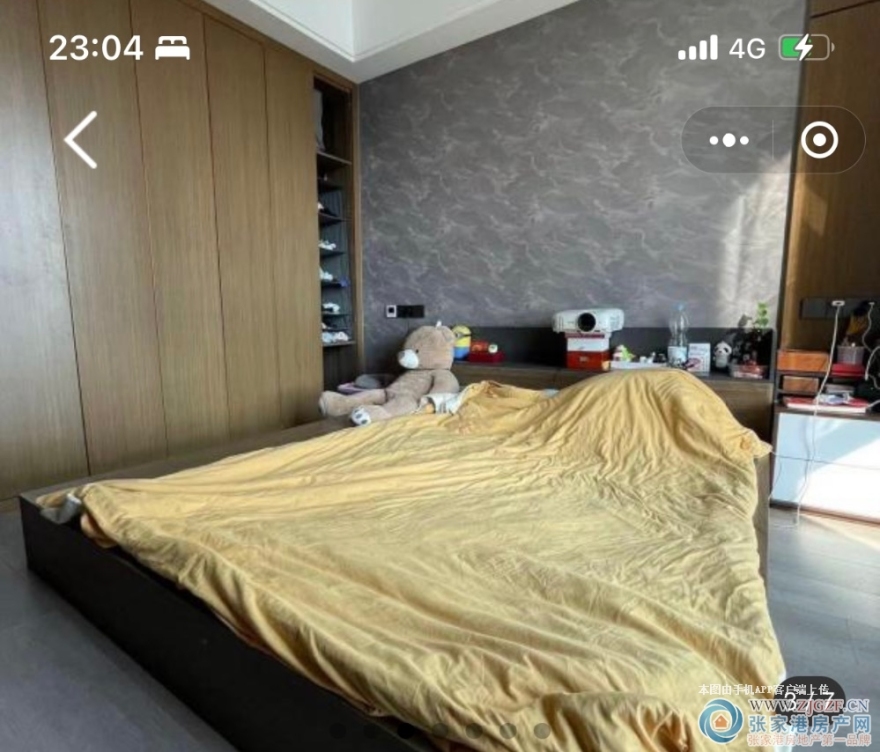This screenshot has width=880, height=752.
Task: Go back using the arrow icon
Action: [x=81, y=140]
